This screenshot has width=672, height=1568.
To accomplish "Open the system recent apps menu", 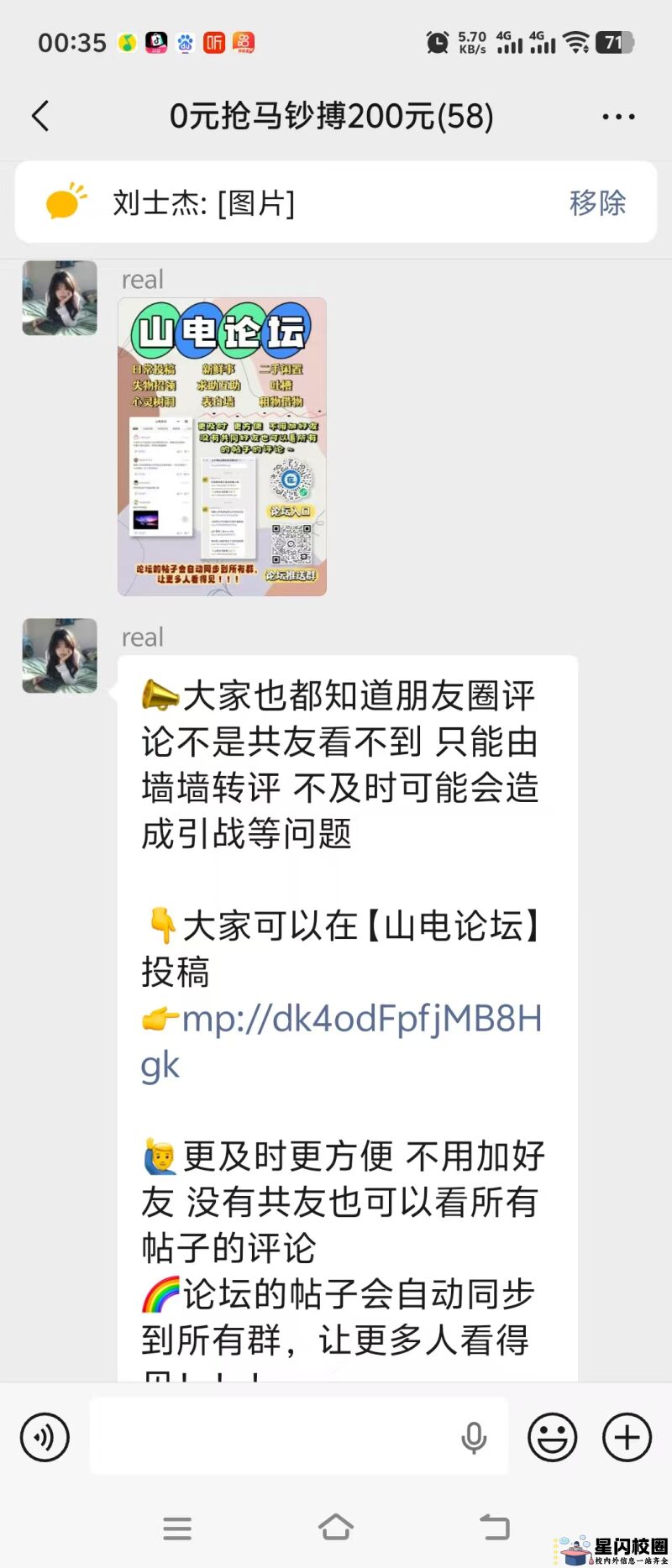I will pos(177,1528).
